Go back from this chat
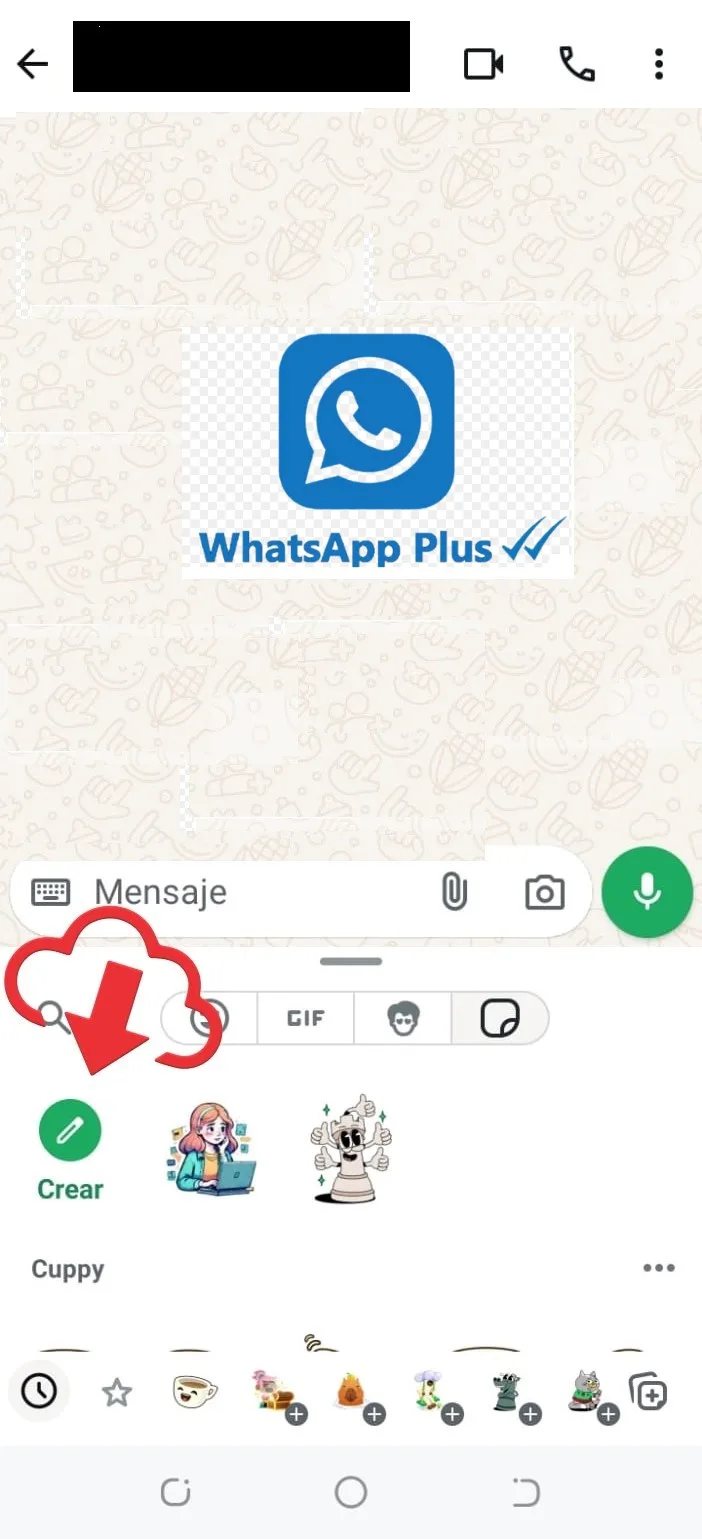 (x=33, y=65)
